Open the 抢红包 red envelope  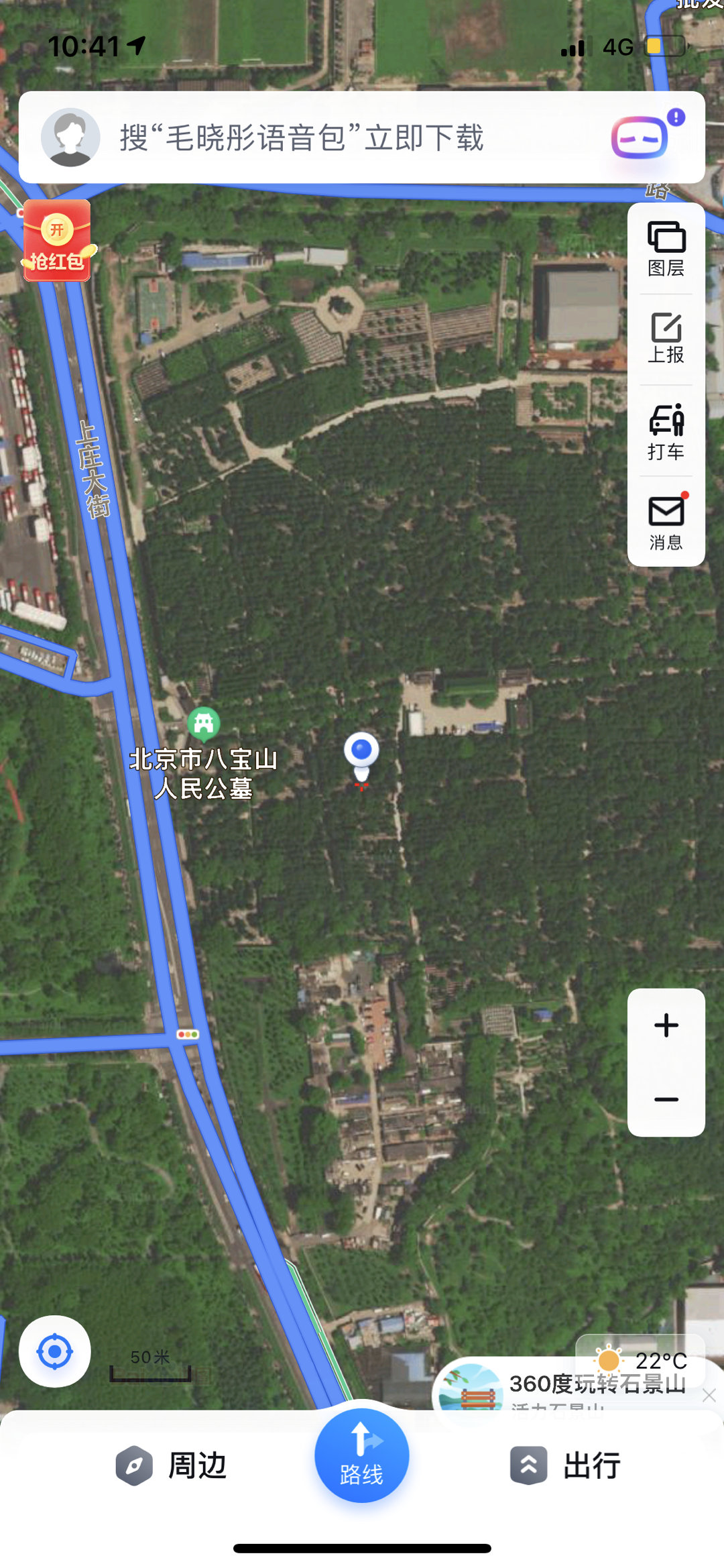pos(57,241)
